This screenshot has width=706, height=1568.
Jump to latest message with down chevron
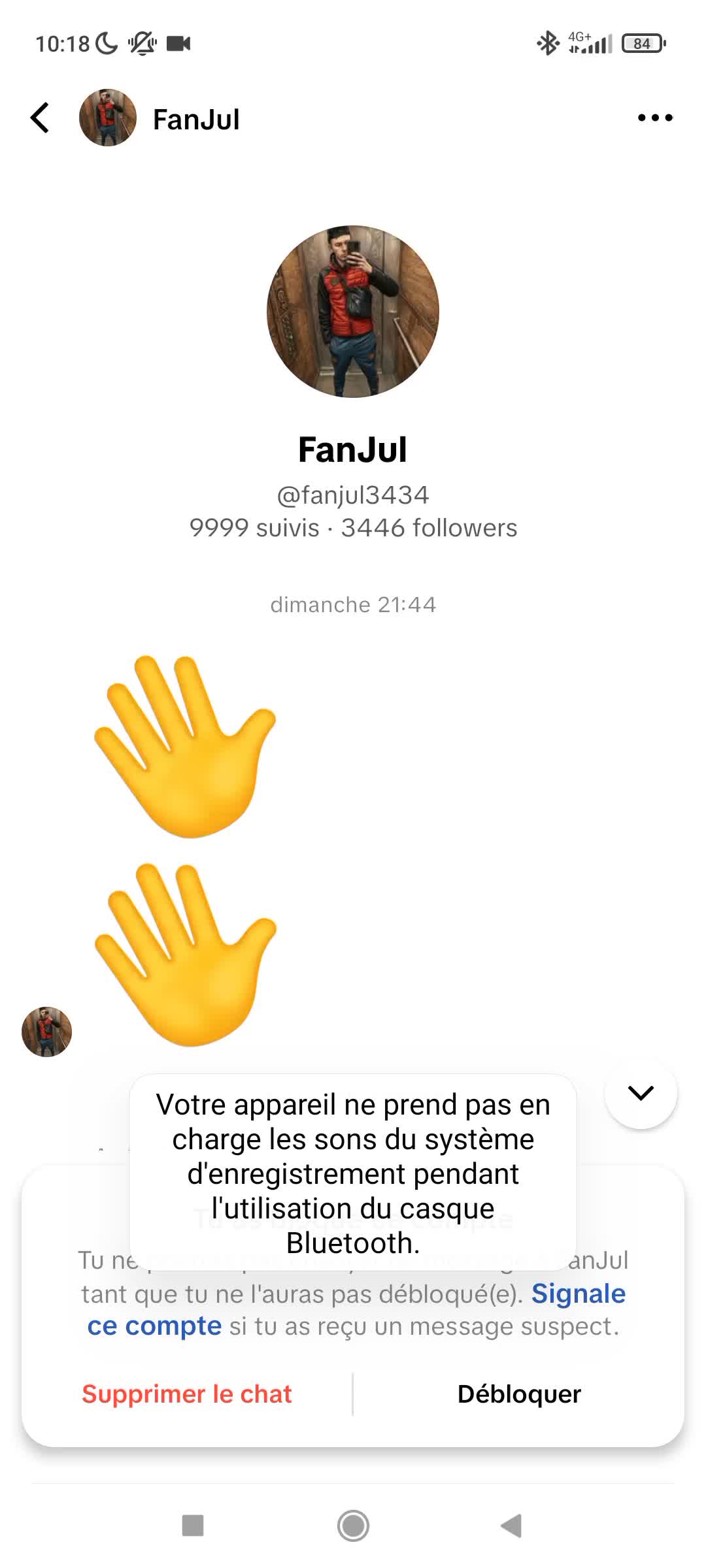coord(641,1092)
